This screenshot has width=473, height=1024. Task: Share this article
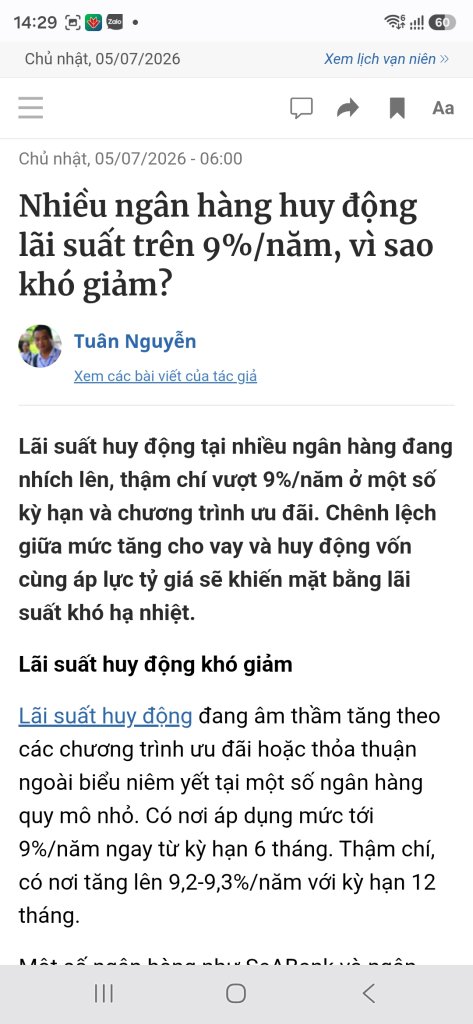348,108
